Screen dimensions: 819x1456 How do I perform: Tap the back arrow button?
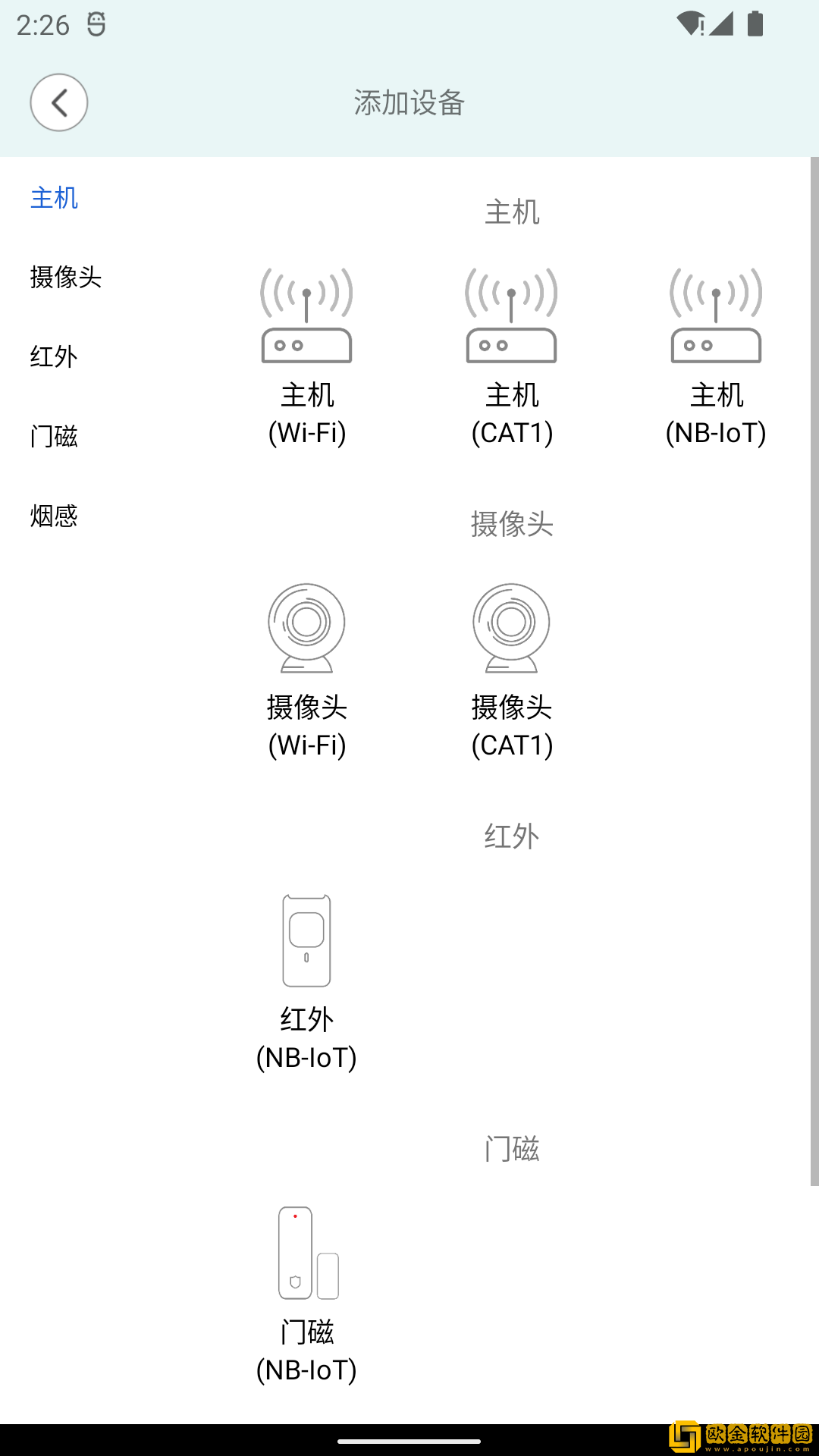(x=58, y=102)
